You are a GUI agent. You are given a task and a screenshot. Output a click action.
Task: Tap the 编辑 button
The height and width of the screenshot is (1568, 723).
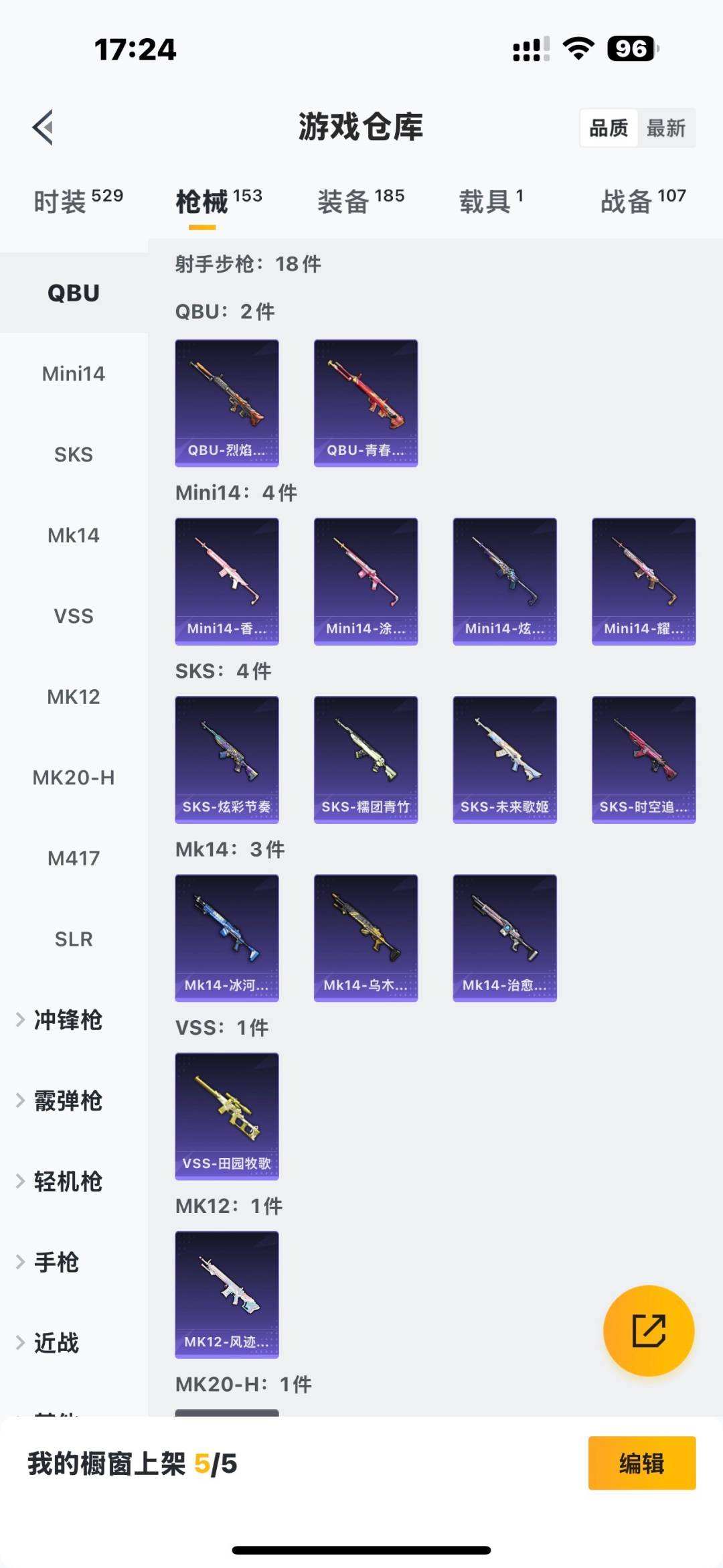pyautogui.click(x=641, y=1464)
